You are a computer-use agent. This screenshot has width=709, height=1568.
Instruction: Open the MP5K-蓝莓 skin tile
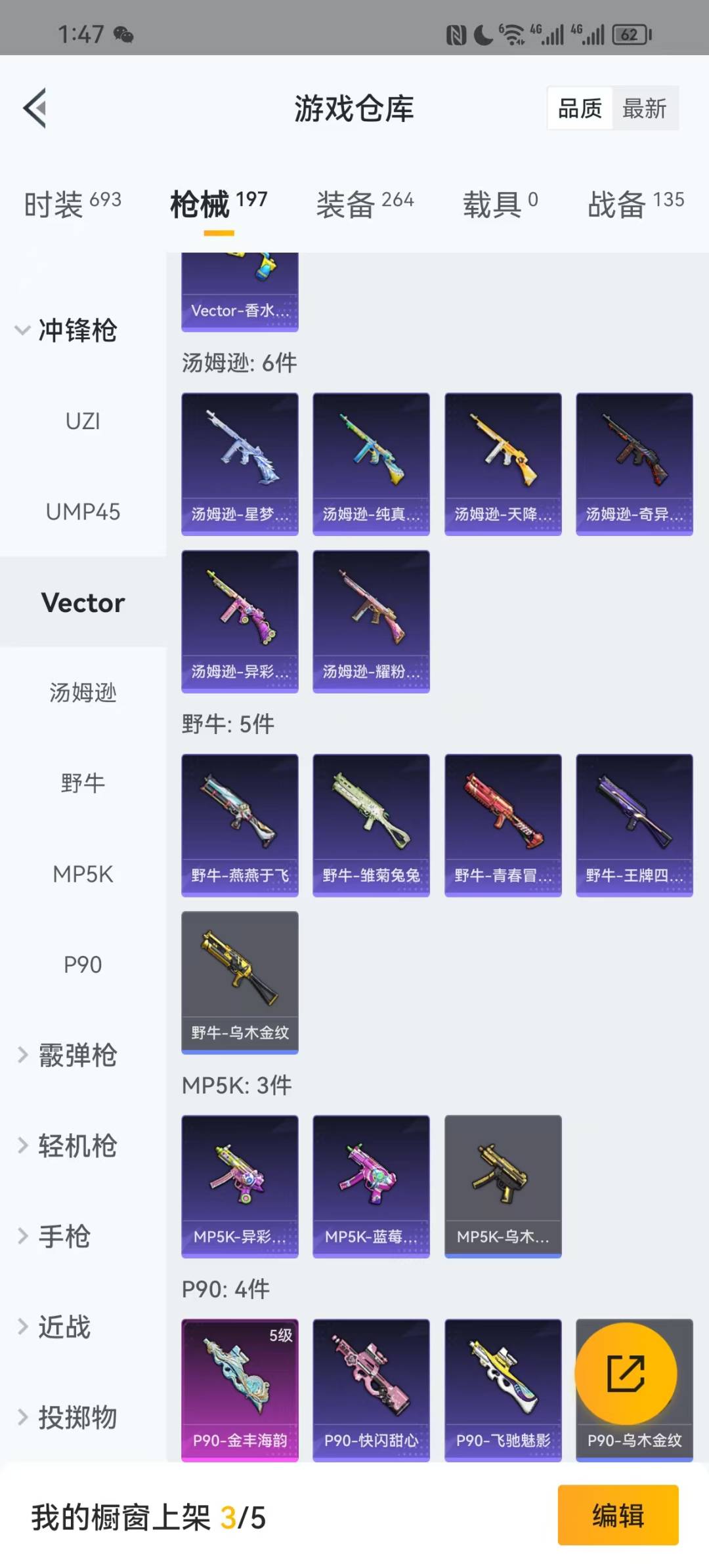point(371,1186)
